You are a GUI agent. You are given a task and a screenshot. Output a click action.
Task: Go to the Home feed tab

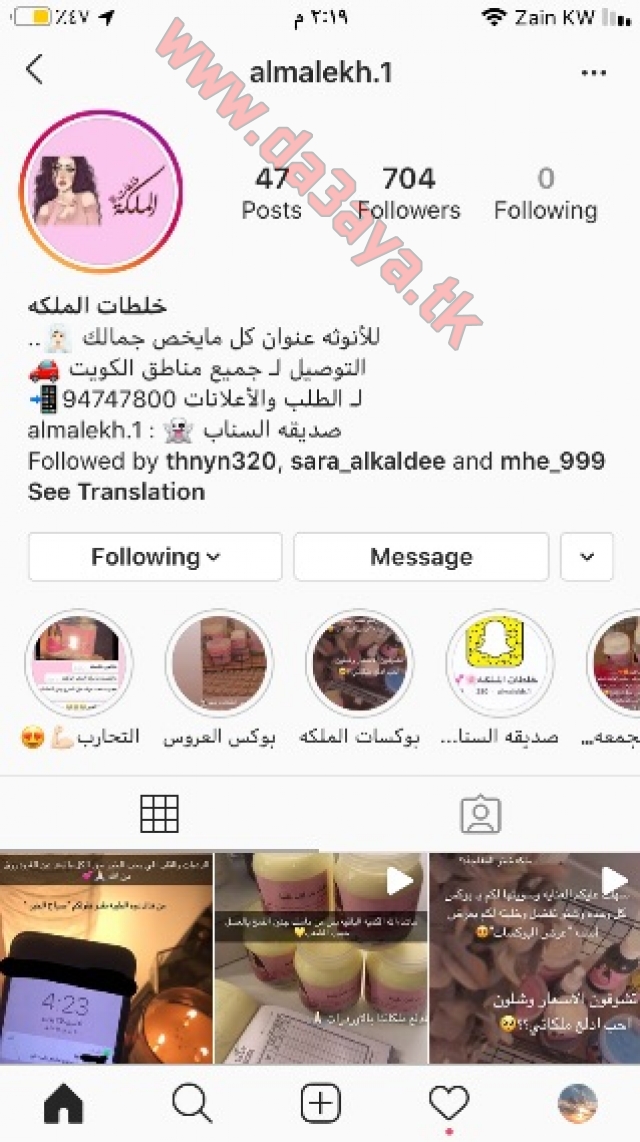[x=64, y=1104]
